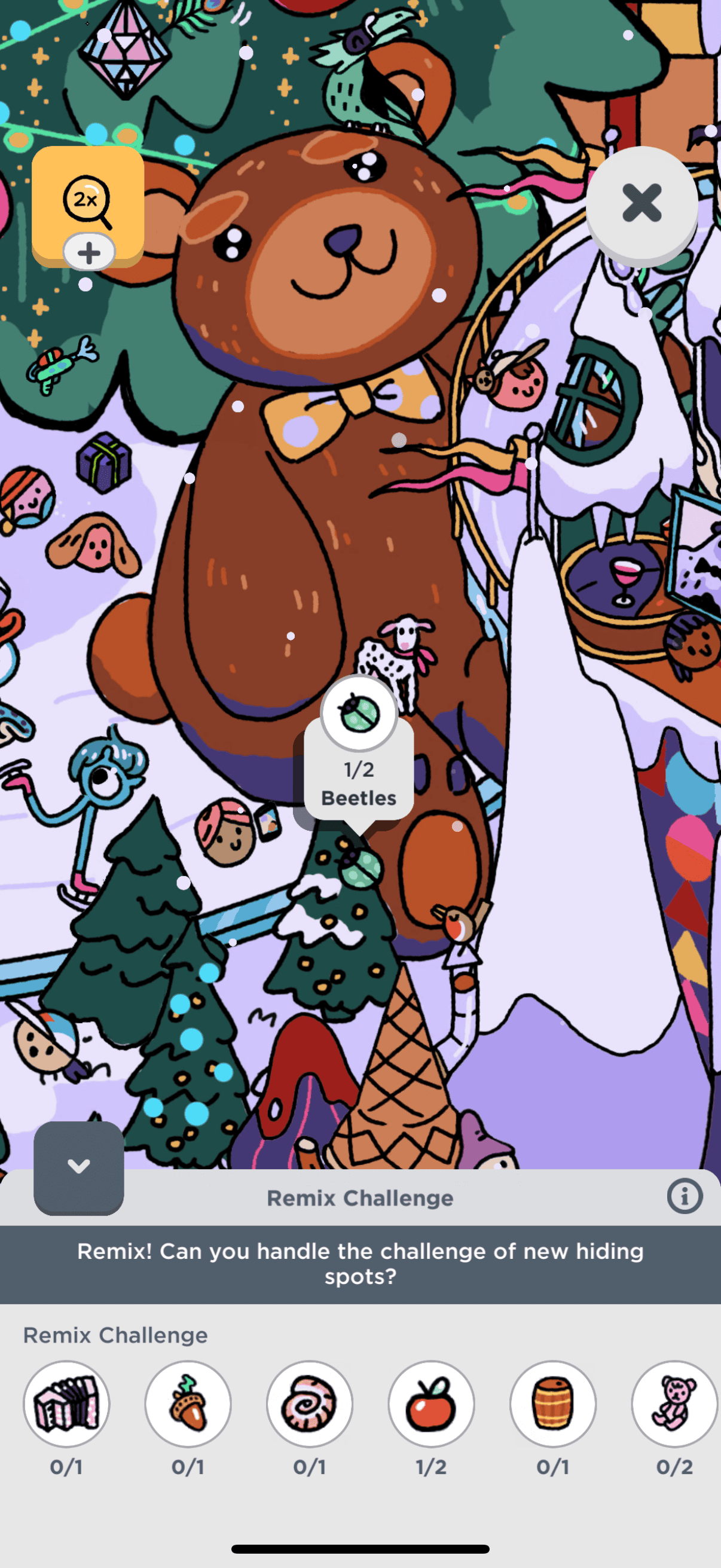This screenshot has height=1568, width=721.
Task: Select the acorn target item
Action: [188, 1404]
